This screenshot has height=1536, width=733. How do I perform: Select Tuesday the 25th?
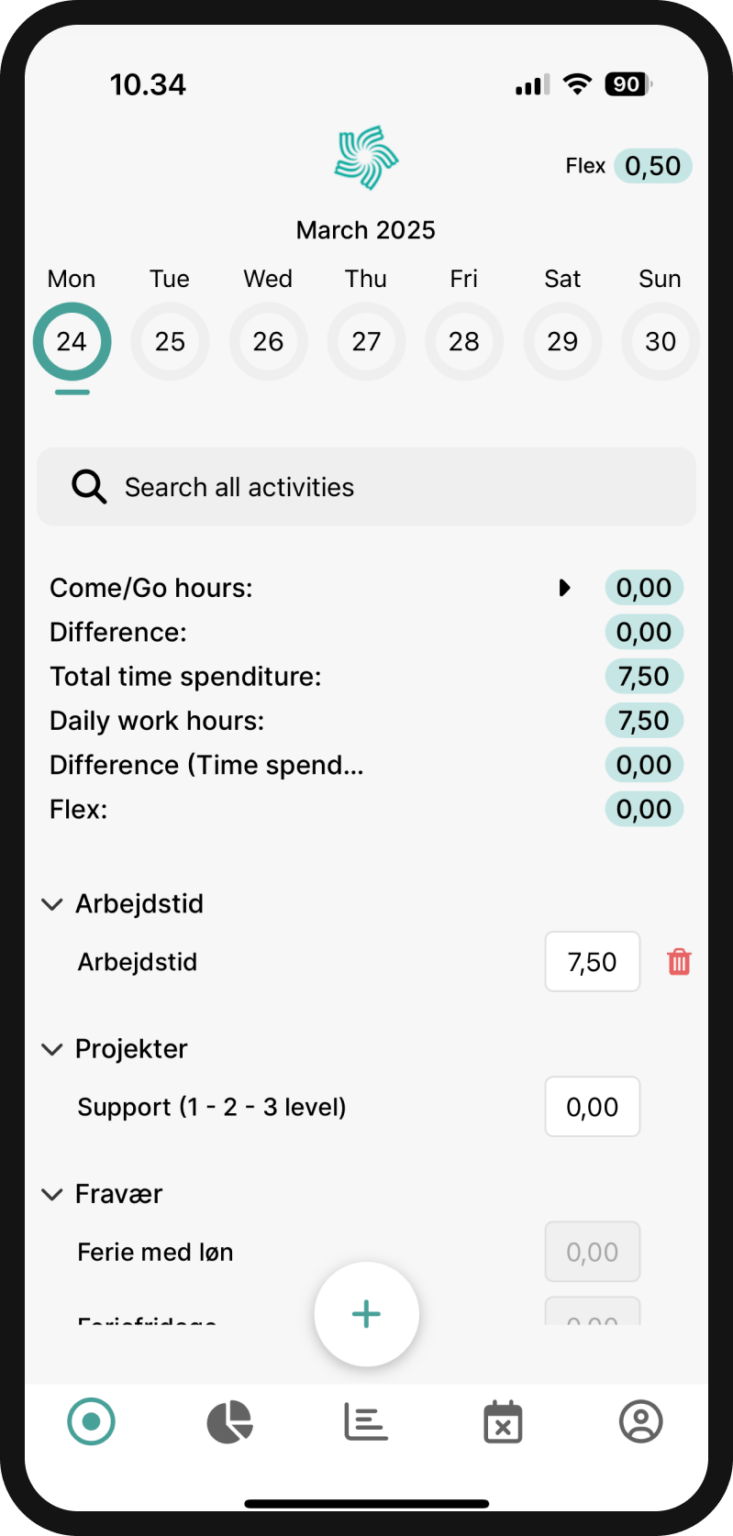170,342
